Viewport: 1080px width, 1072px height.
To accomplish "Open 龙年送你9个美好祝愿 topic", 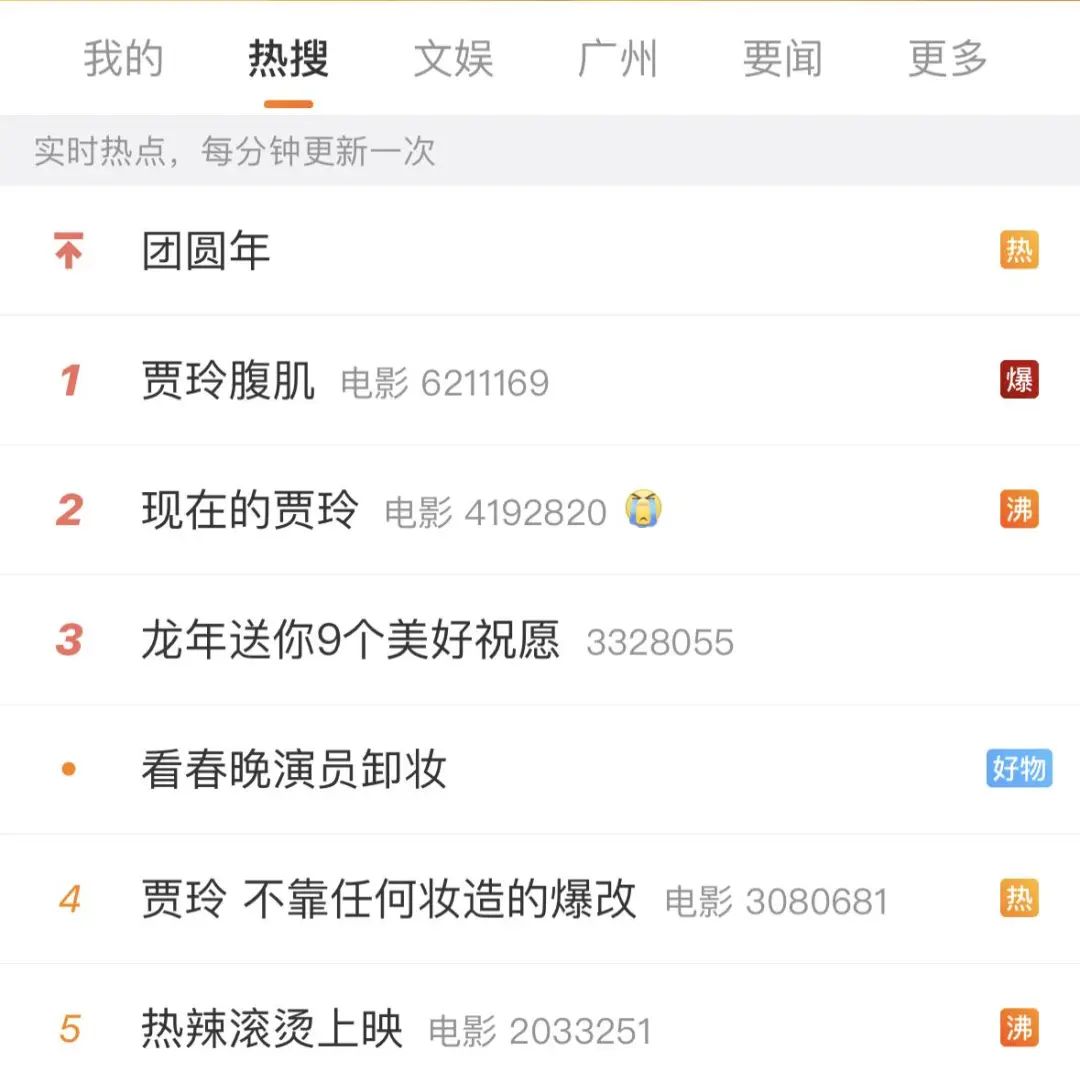I will pyautogui.click(x=350, y=641).
